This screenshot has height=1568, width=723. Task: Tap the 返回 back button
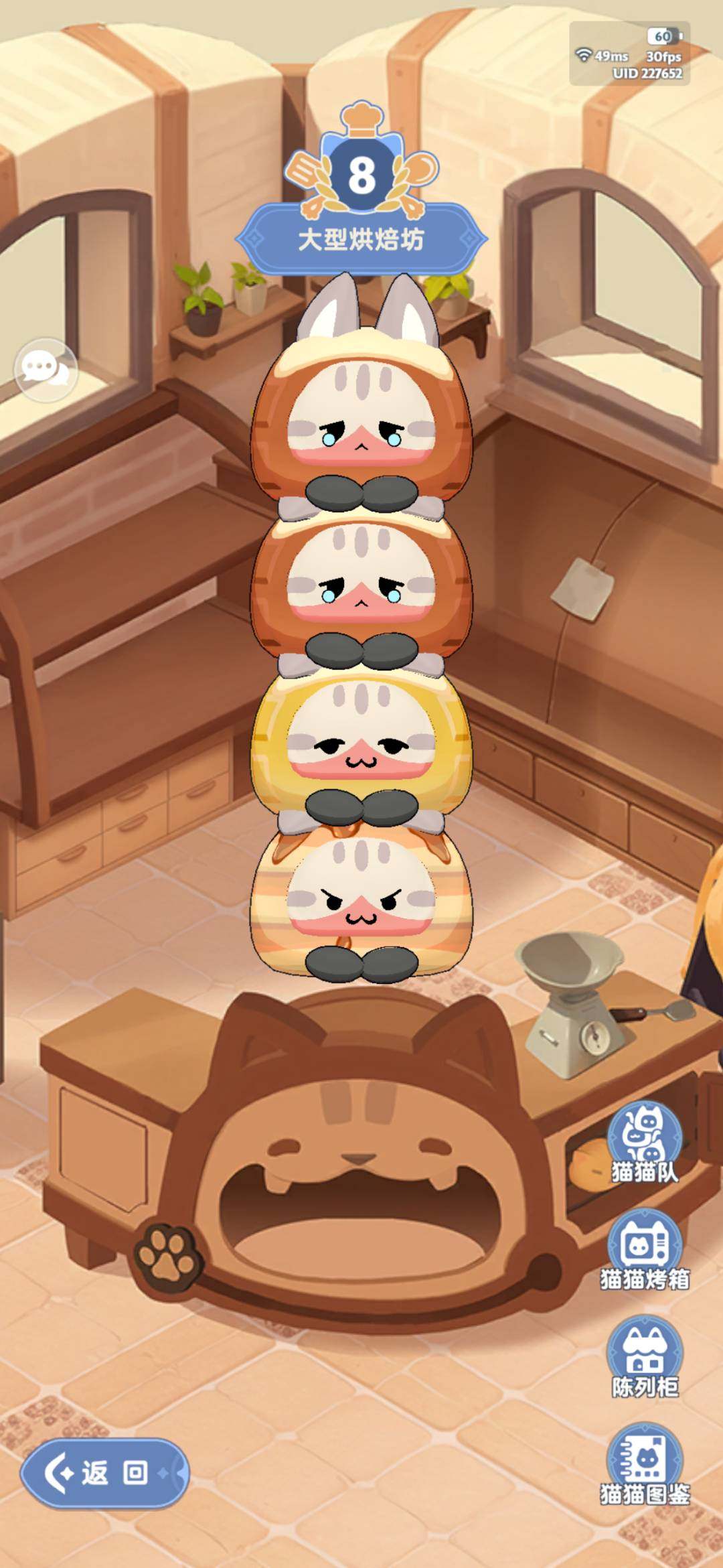coord(104,1473)
